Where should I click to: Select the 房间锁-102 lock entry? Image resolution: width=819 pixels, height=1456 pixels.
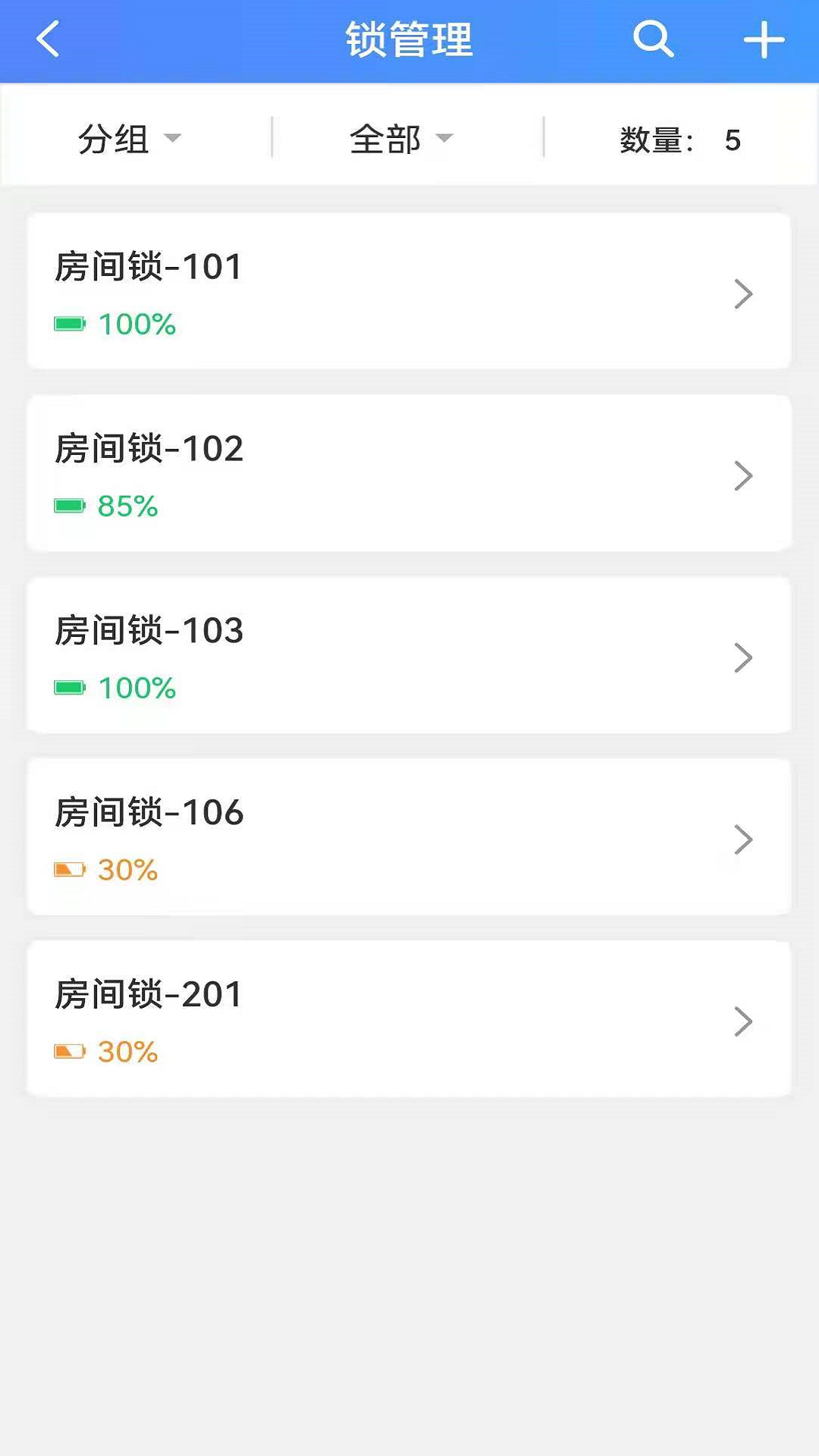[x=409, y=472]
